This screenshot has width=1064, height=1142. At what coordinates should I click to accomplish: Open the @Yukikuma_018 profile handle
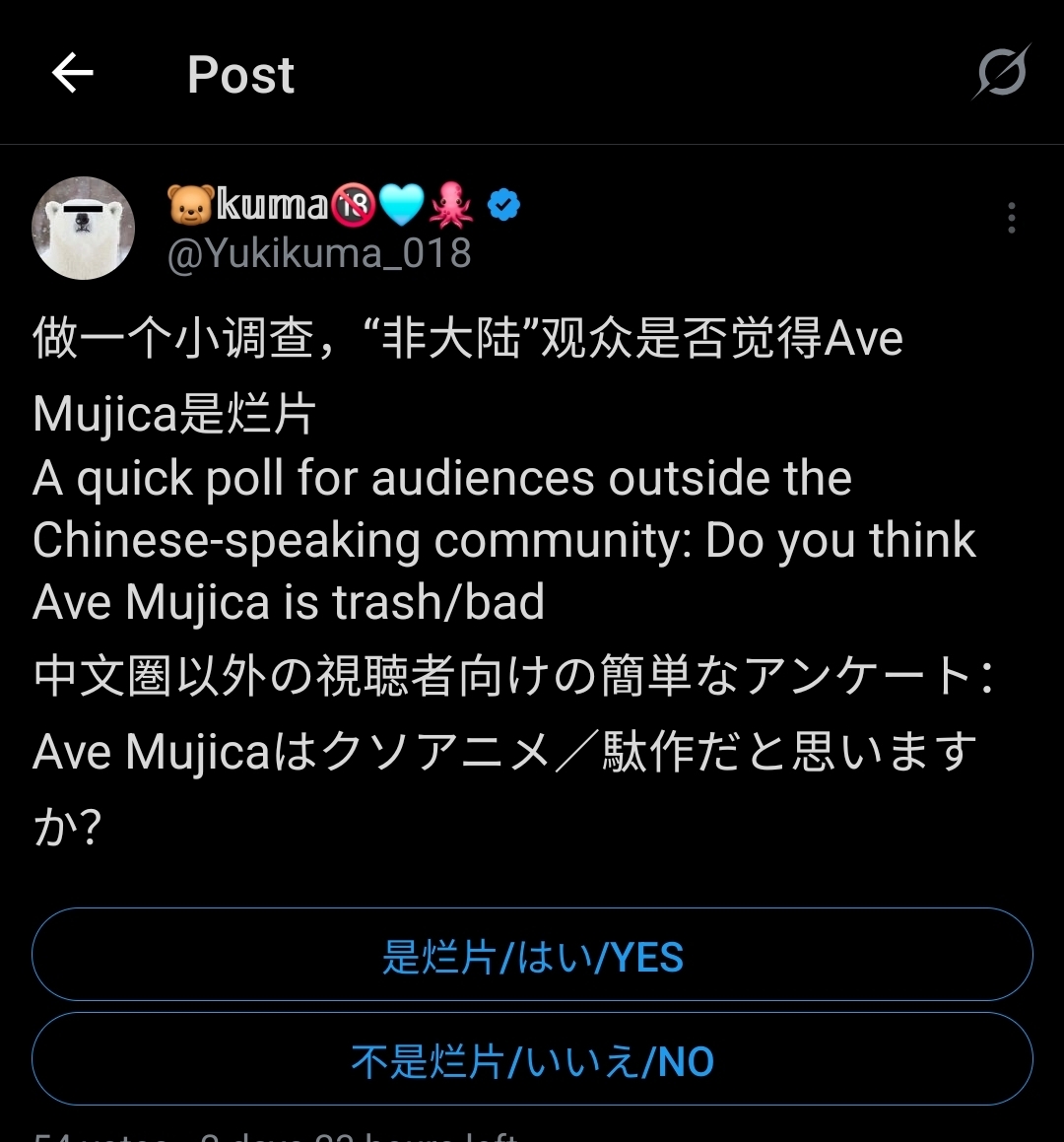(319, 254)
